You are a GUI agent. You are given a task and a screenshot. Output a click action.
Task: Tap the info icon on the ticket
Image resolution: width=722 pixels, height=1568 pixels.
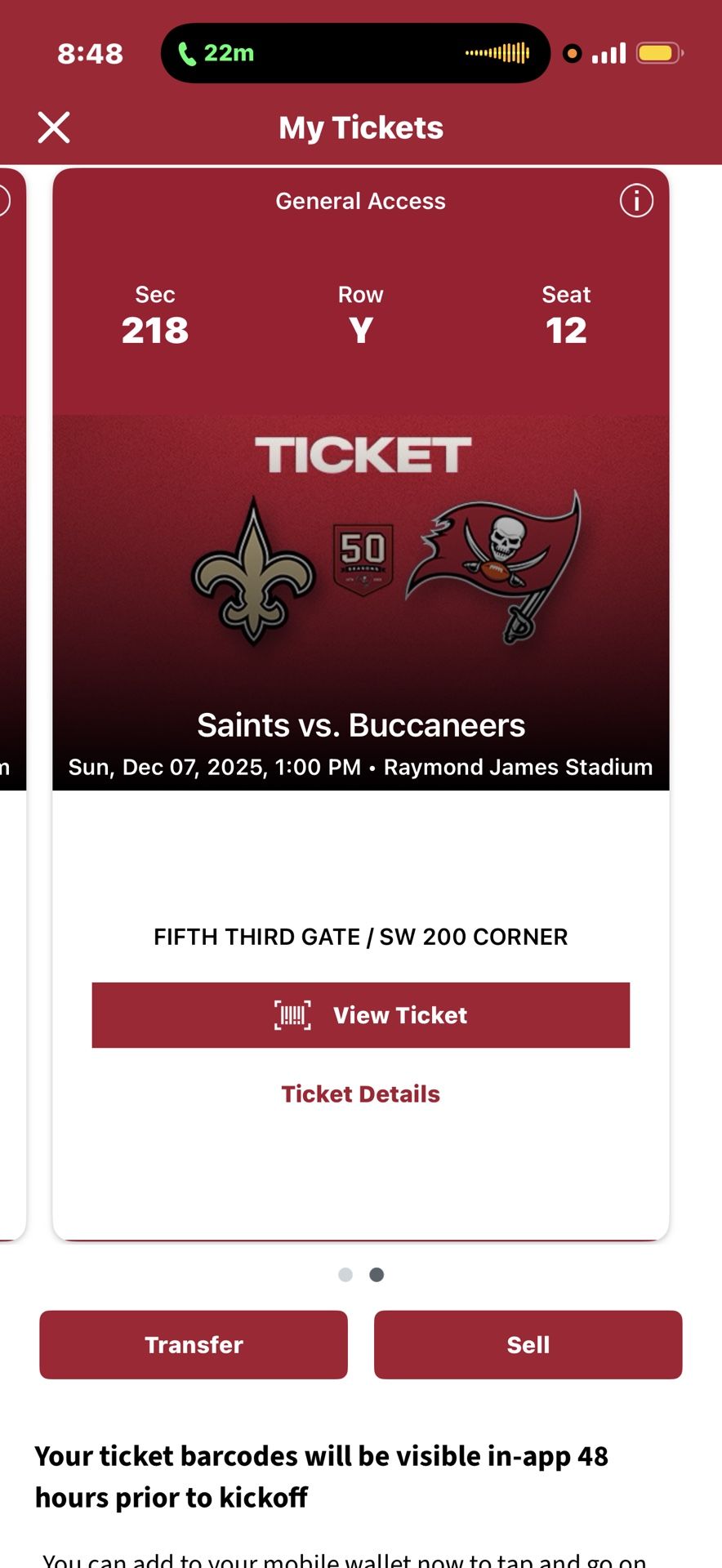tap(636, 200)
